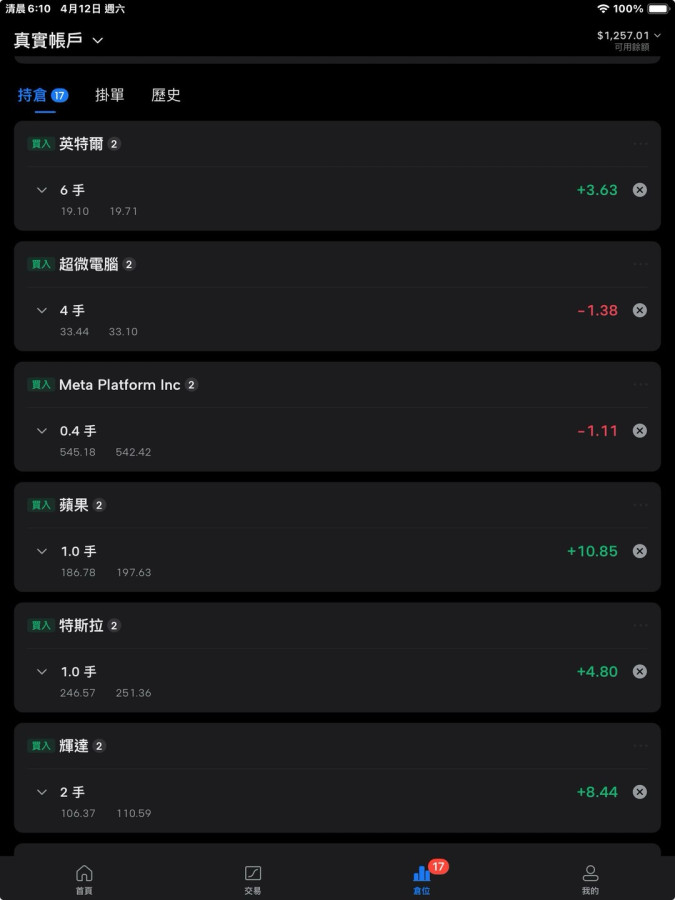This screenshot has height=900, width=675.
Task: Switch to the 掛單 tab
Action: tap(110, 95)
